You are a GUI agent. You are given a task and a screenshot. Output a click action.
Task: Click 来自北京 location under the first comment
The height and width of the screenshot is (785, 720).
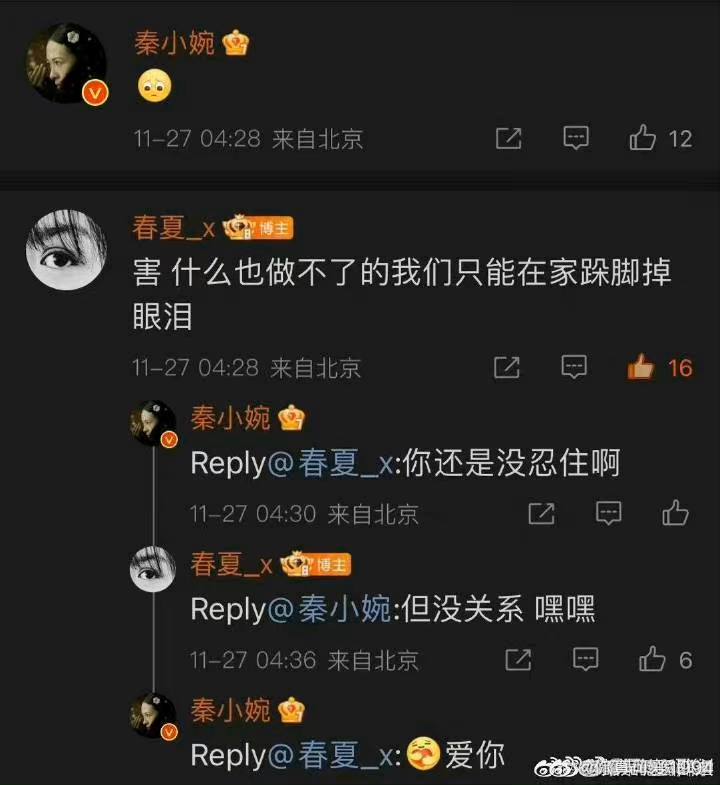pos(318,138)
